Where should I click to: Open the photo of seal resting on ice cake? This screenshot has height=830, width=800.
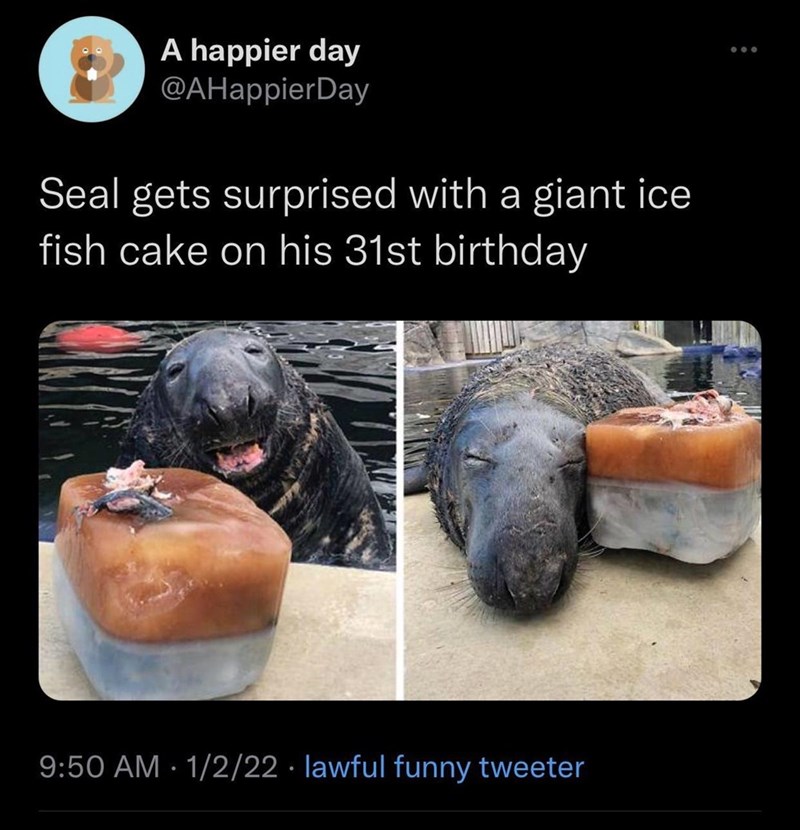(581, 510)
